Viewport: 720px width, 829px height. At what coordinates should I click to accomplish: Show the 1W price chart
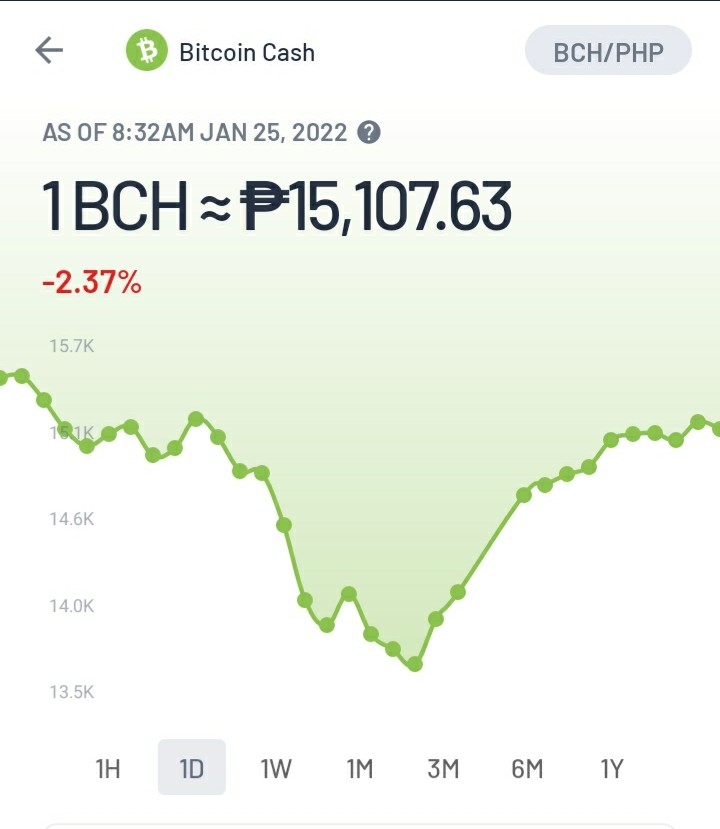coord(276,768)
